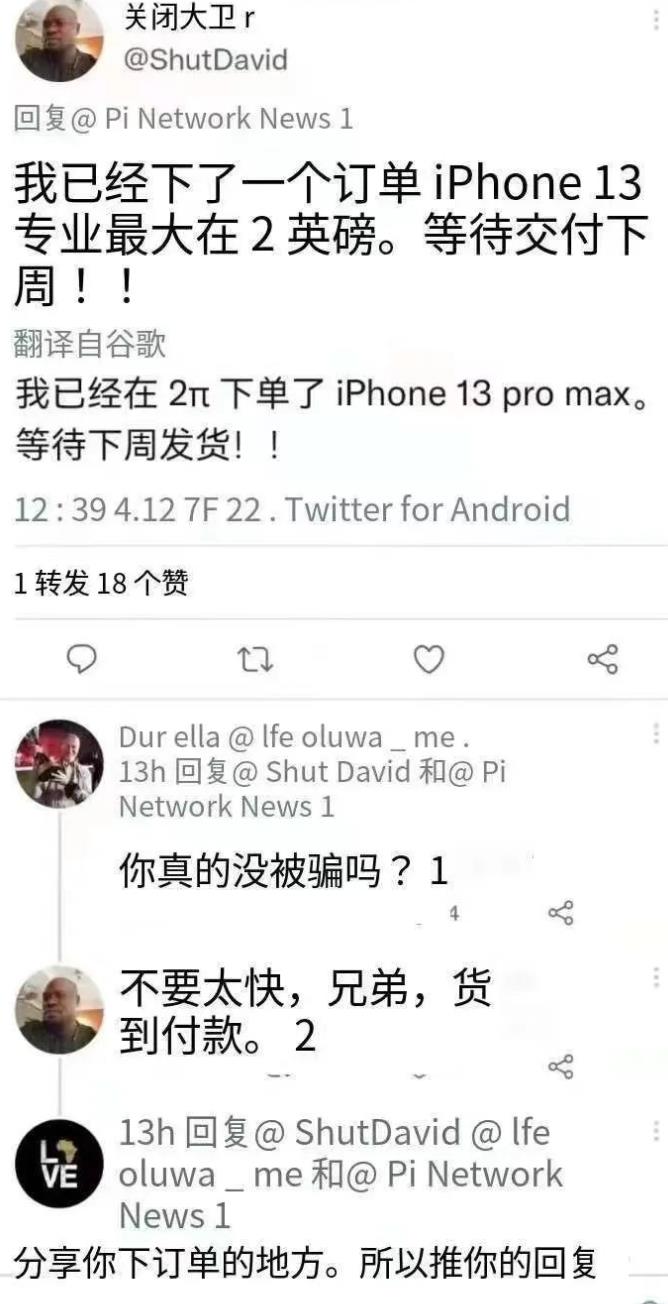Open Dur ella's profile avatar
This screenshot has height=1304, width=668.
click(59, 763)
